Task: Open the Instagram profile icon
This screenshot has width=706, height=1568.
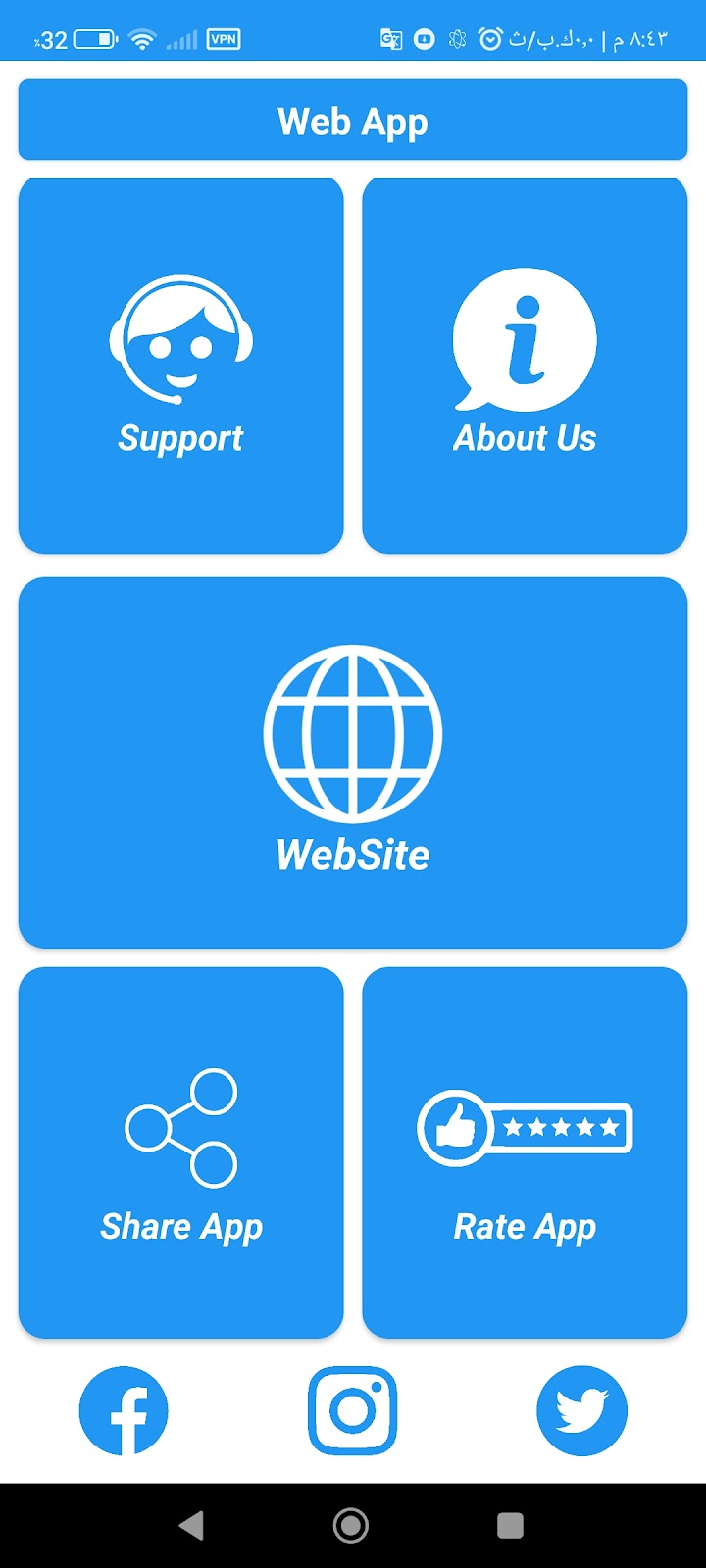Action: click(353, 1410)
